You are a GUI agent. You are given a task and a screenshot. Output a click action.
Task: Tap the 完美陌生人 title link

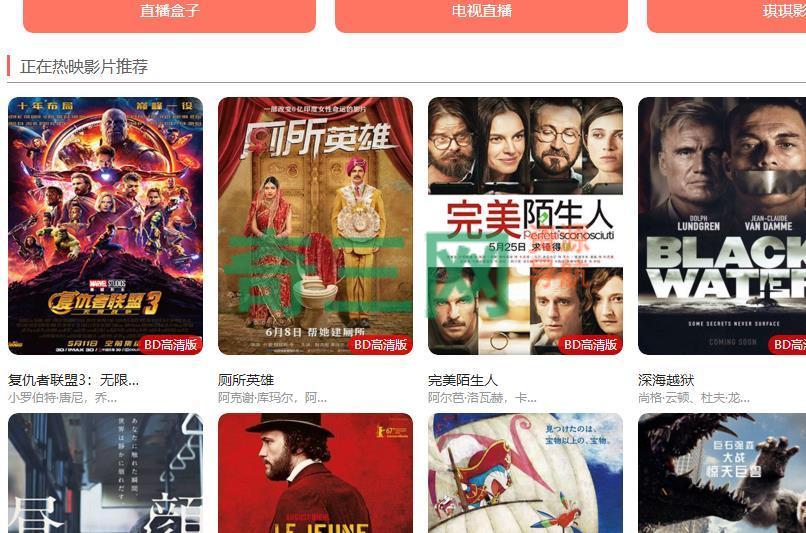coord(463,380)
